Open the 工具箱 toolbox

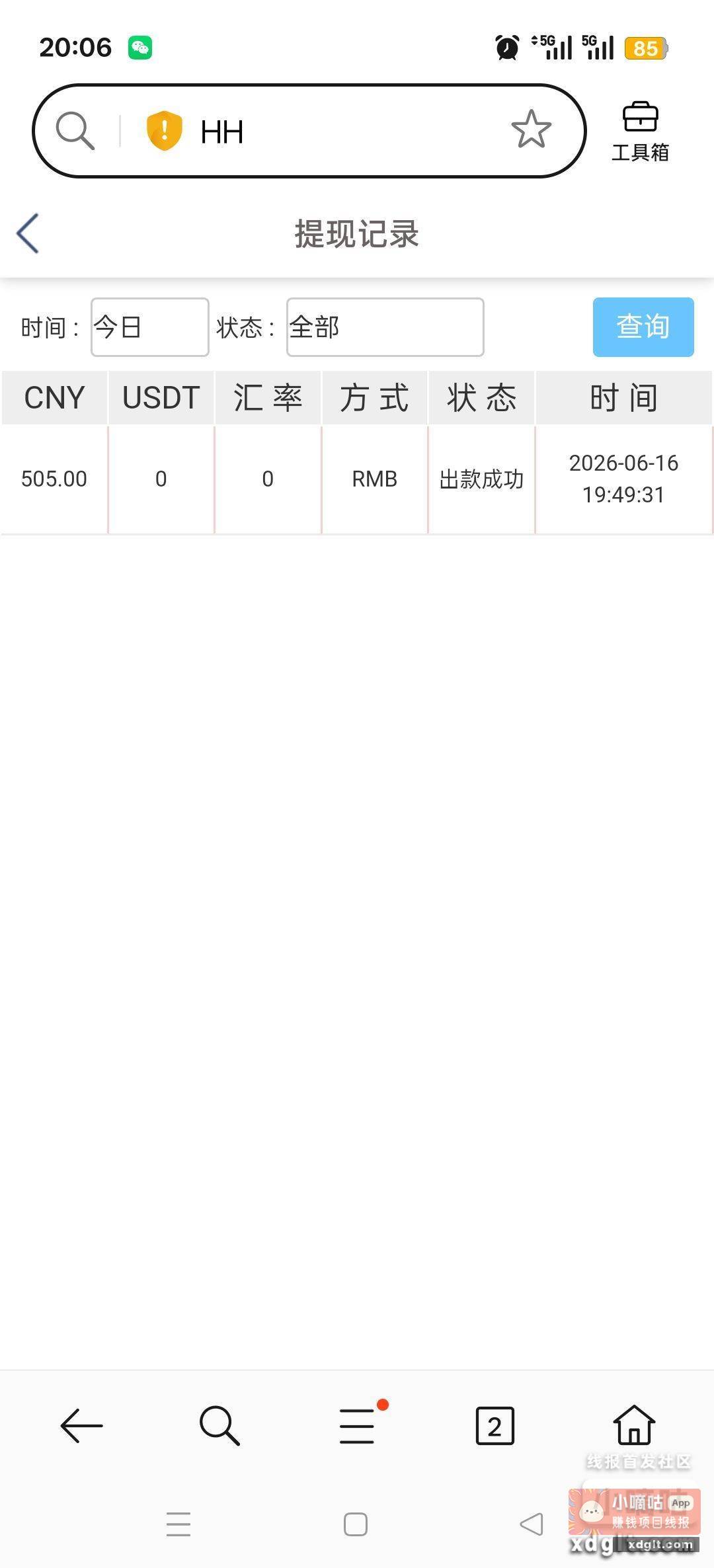(640, 132)
